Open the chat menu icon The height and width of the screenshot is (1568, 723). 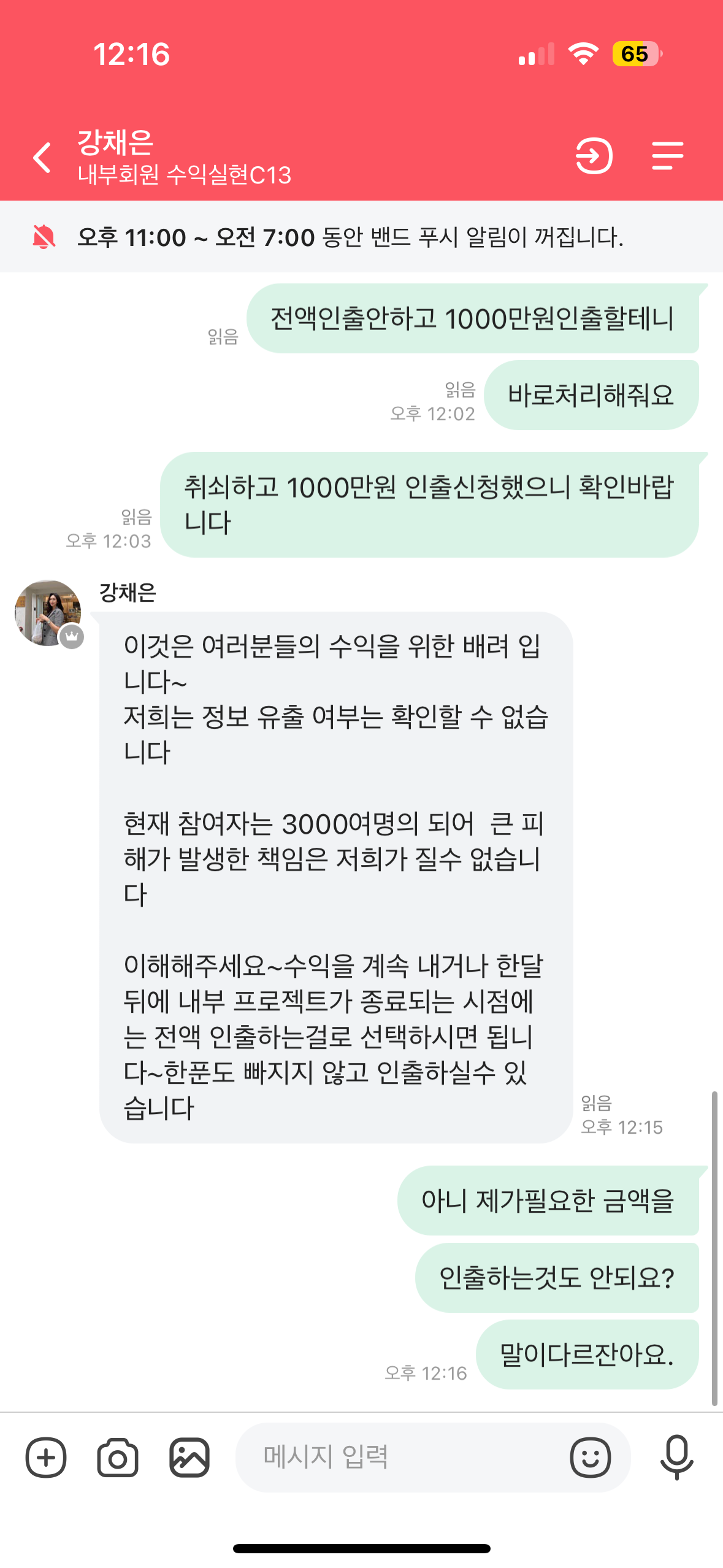(667, 156)
